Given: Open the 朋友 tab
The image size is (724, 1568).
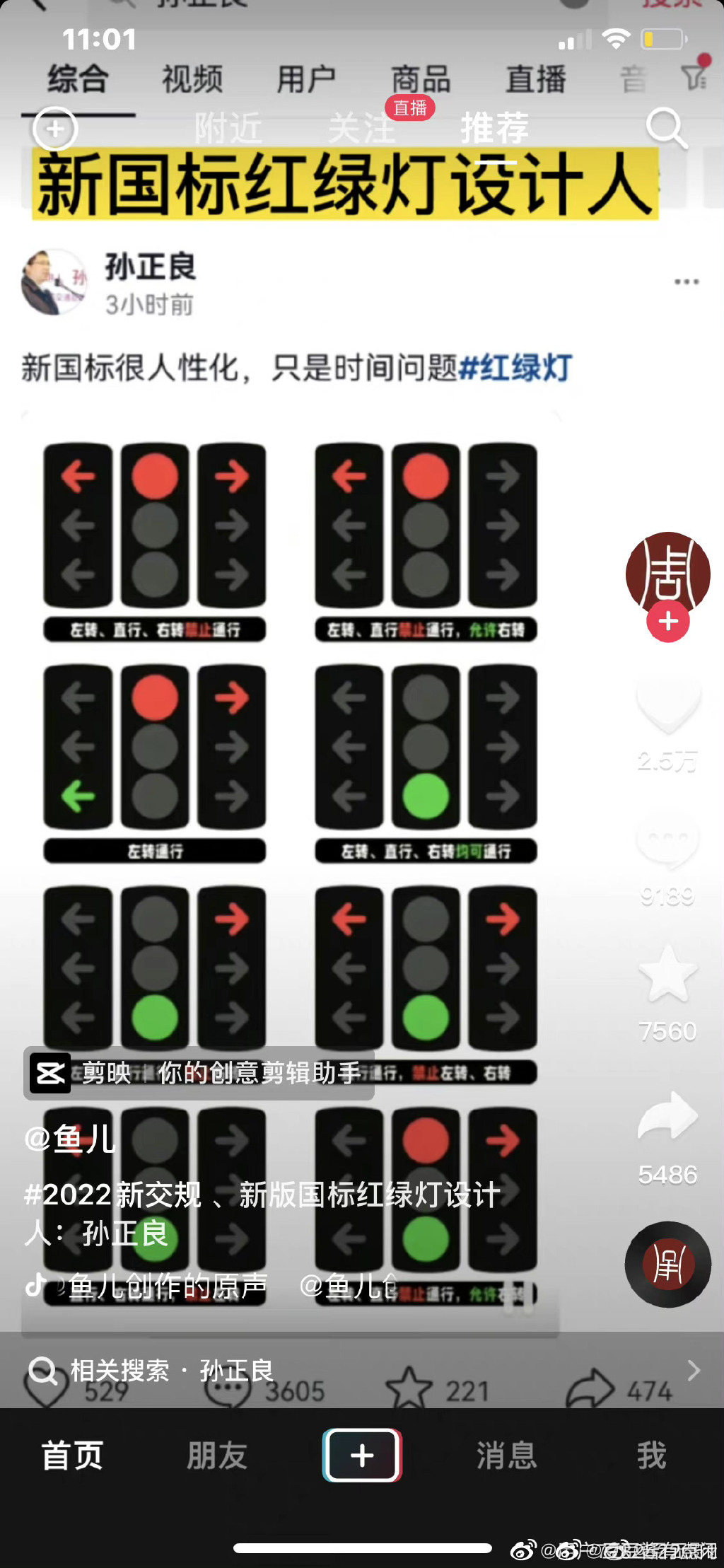Looking at the screenshot, I should [217, 1455].
